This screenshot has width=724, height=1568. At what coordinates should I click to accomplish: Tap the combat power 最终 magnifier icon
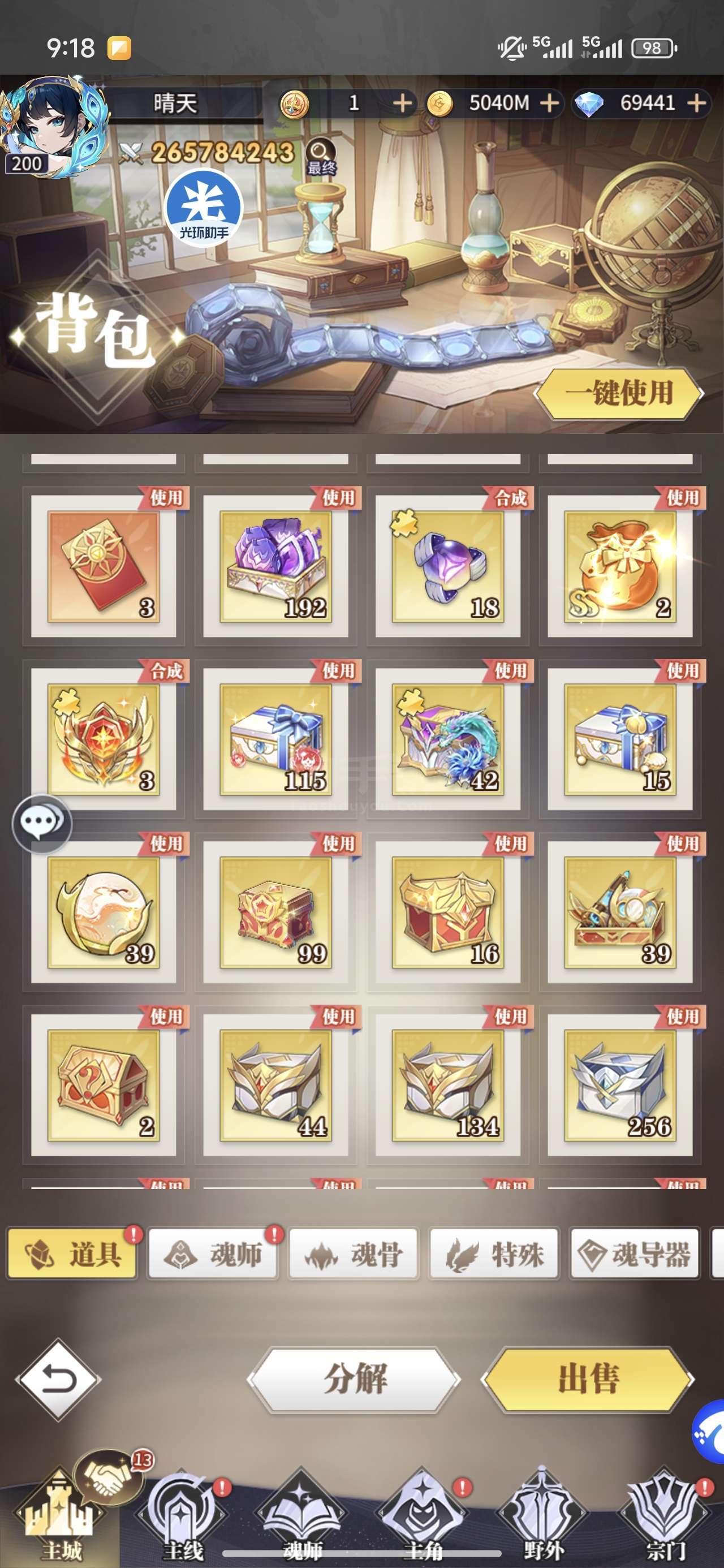321,156
